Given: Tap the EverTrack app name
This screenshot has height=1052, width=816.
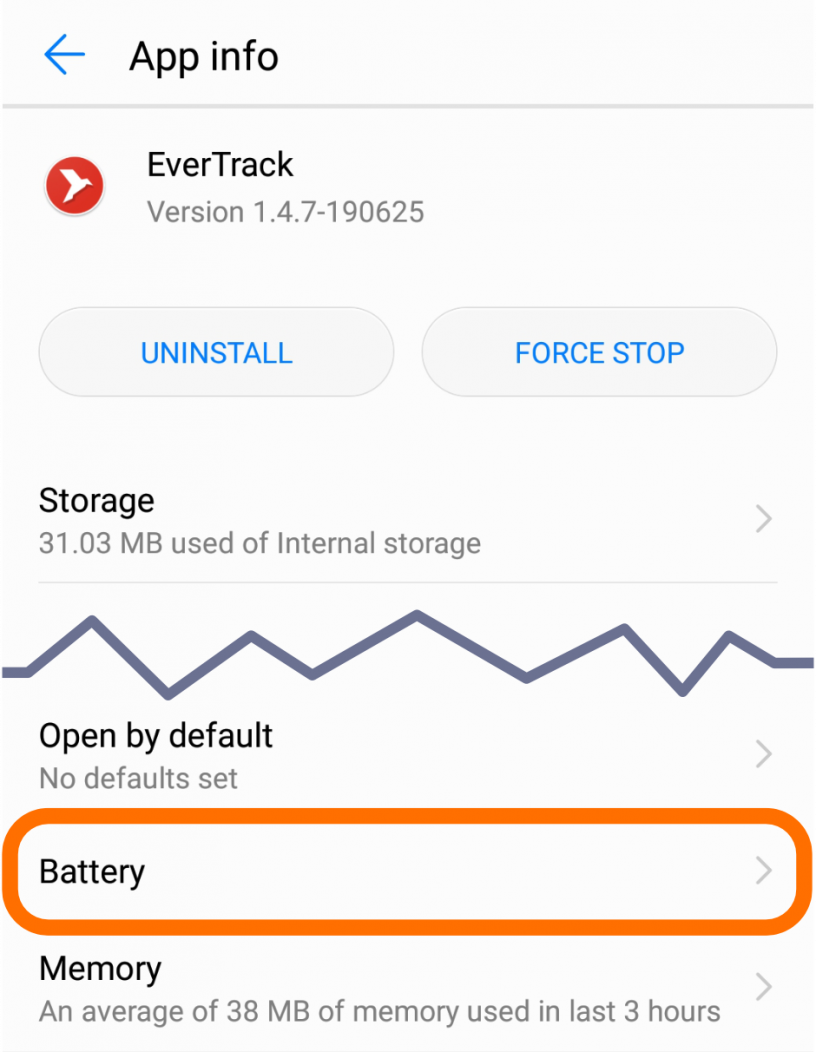Looking at the screenshot, I should coord(220,165).
